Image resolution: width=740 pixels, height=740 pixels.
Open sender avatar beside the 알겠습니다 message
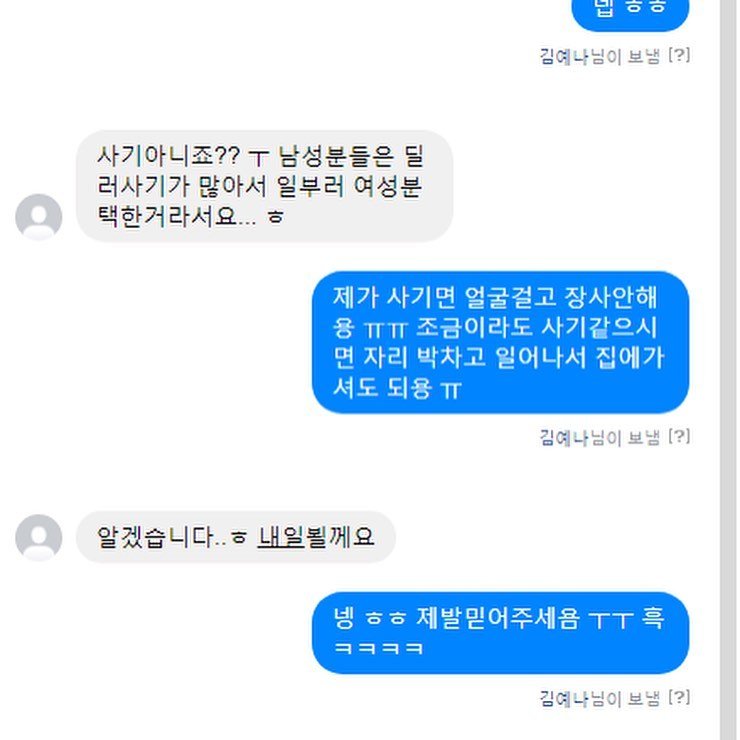coord(39,537)
